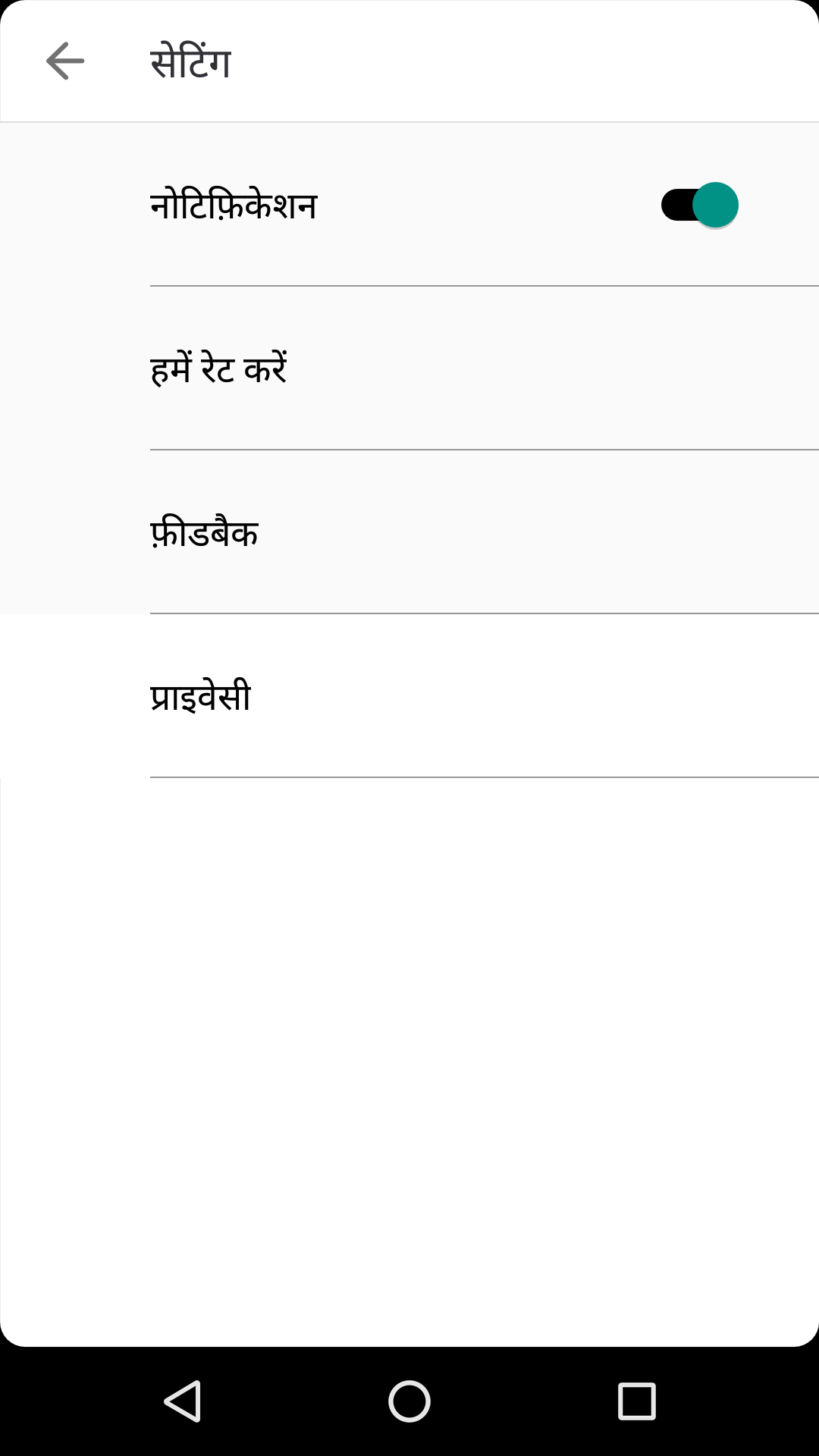Go back using the arrow beside सेटिंग
Screen dimensions: 819x1456
[x=65, y=61]
